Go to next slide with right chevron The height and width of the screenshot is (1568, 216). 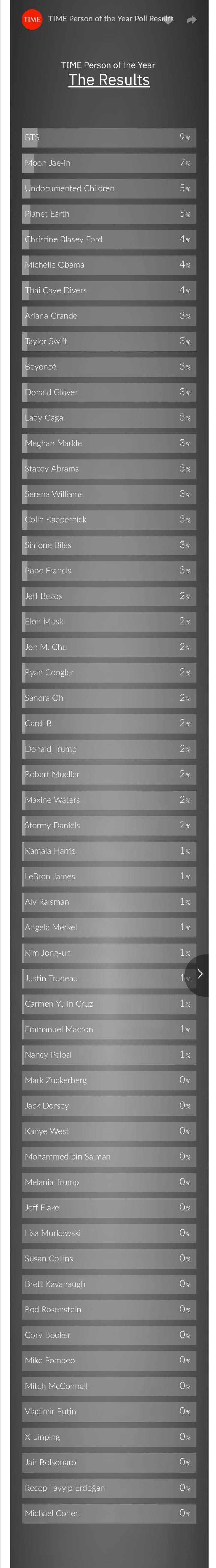point(200,975)
